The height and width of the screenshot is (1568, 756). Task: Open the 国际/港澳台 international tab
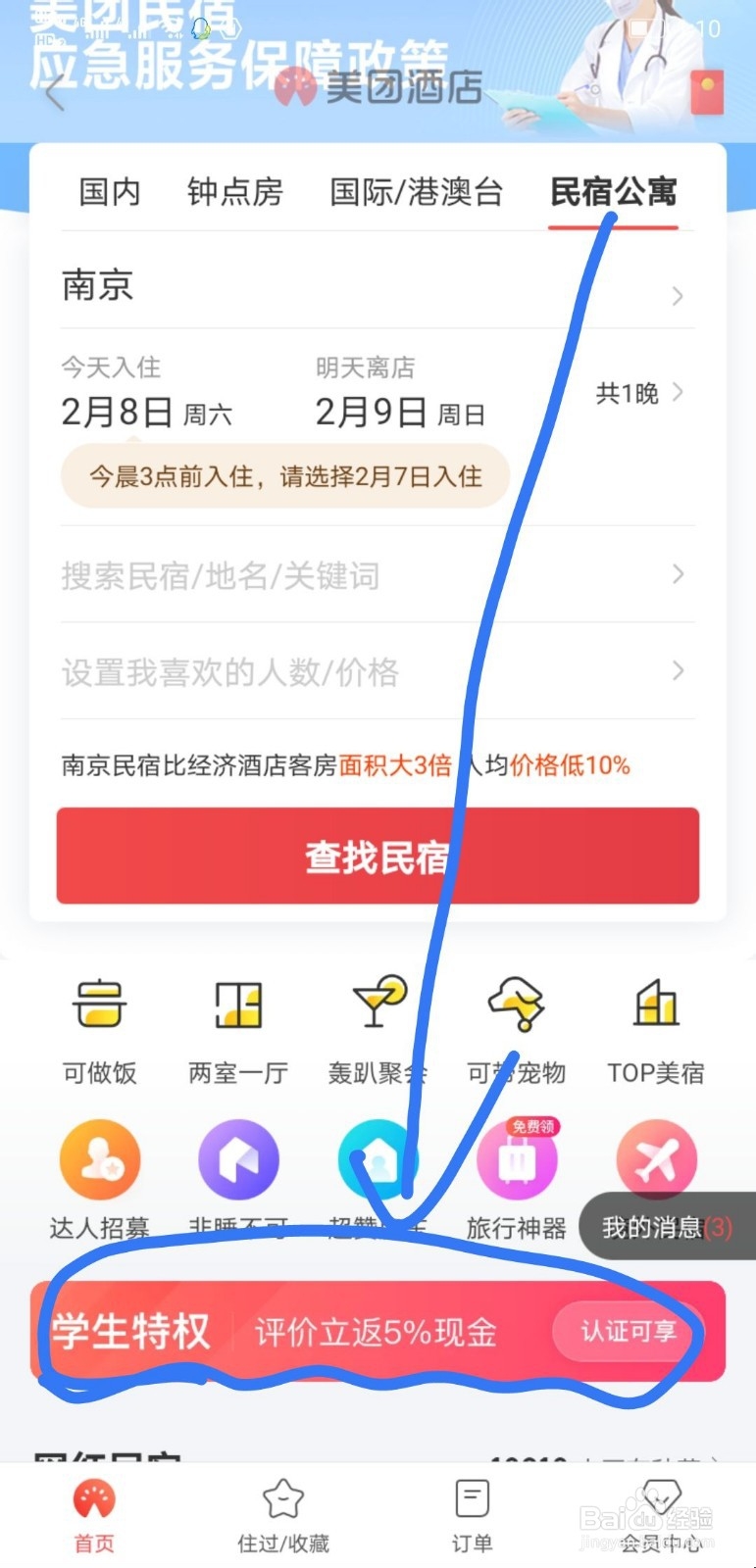416,193
